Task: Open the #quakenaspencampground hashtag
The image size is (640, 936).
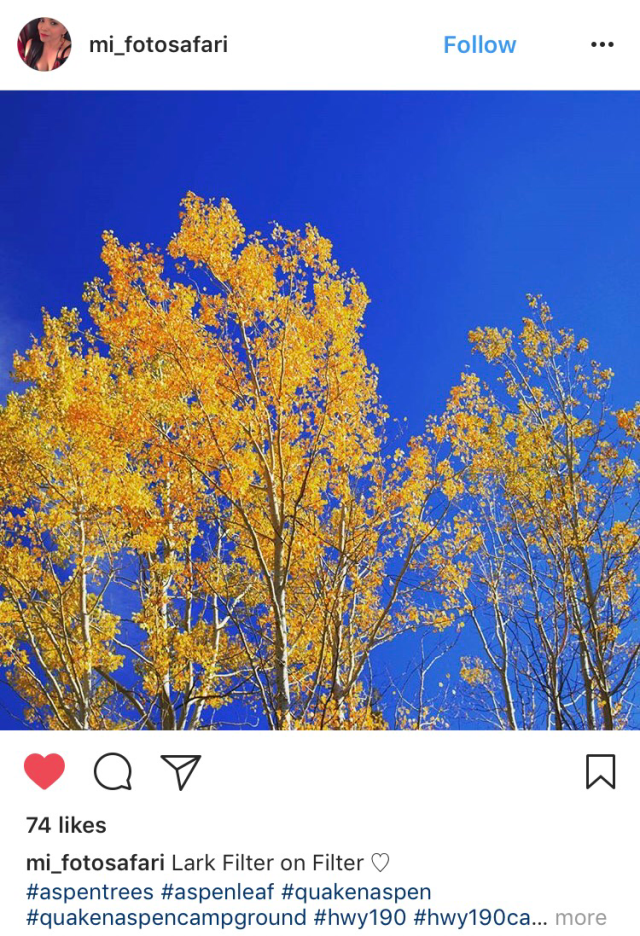Action: click(x=166, y=917)
